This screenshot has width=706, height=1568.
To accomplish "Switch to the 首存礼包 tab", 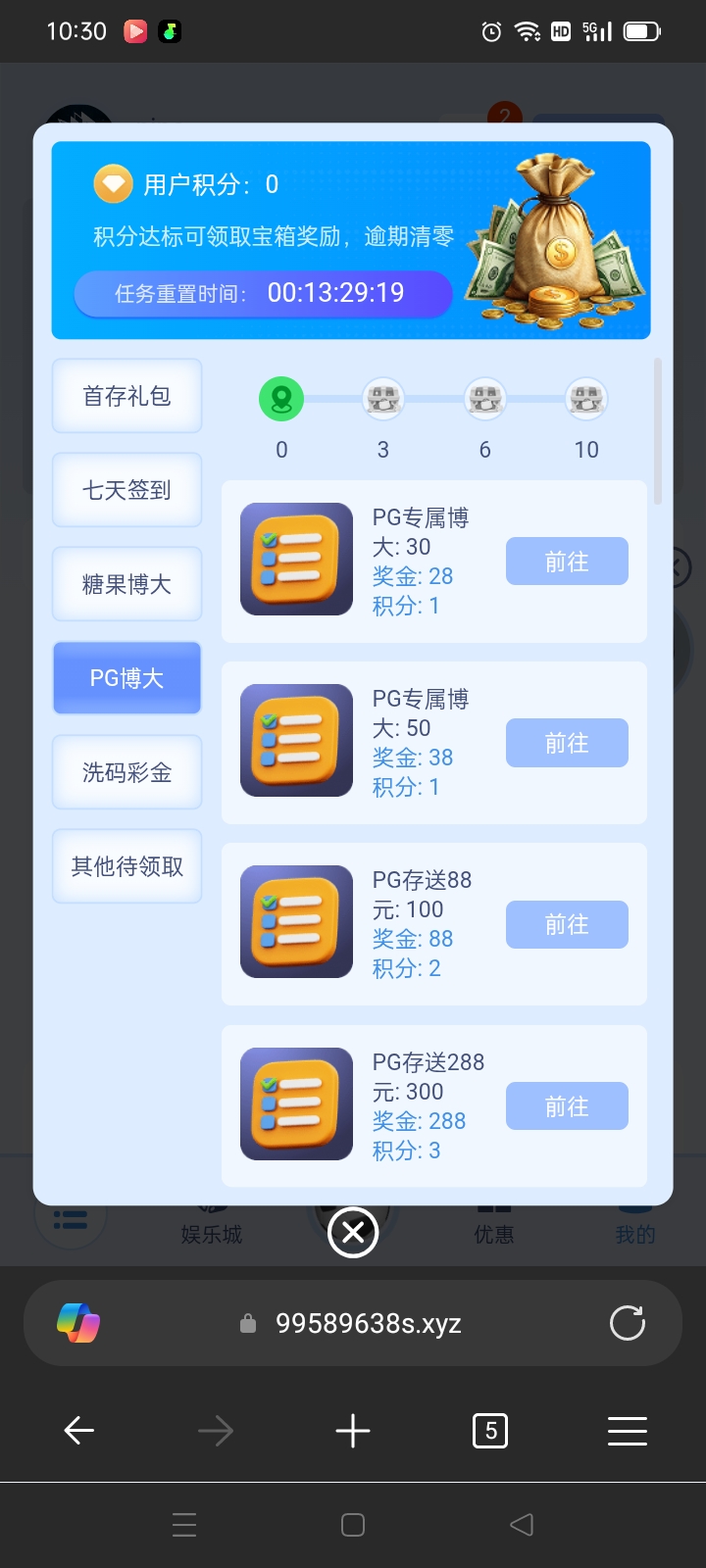I will click(126, 395).
